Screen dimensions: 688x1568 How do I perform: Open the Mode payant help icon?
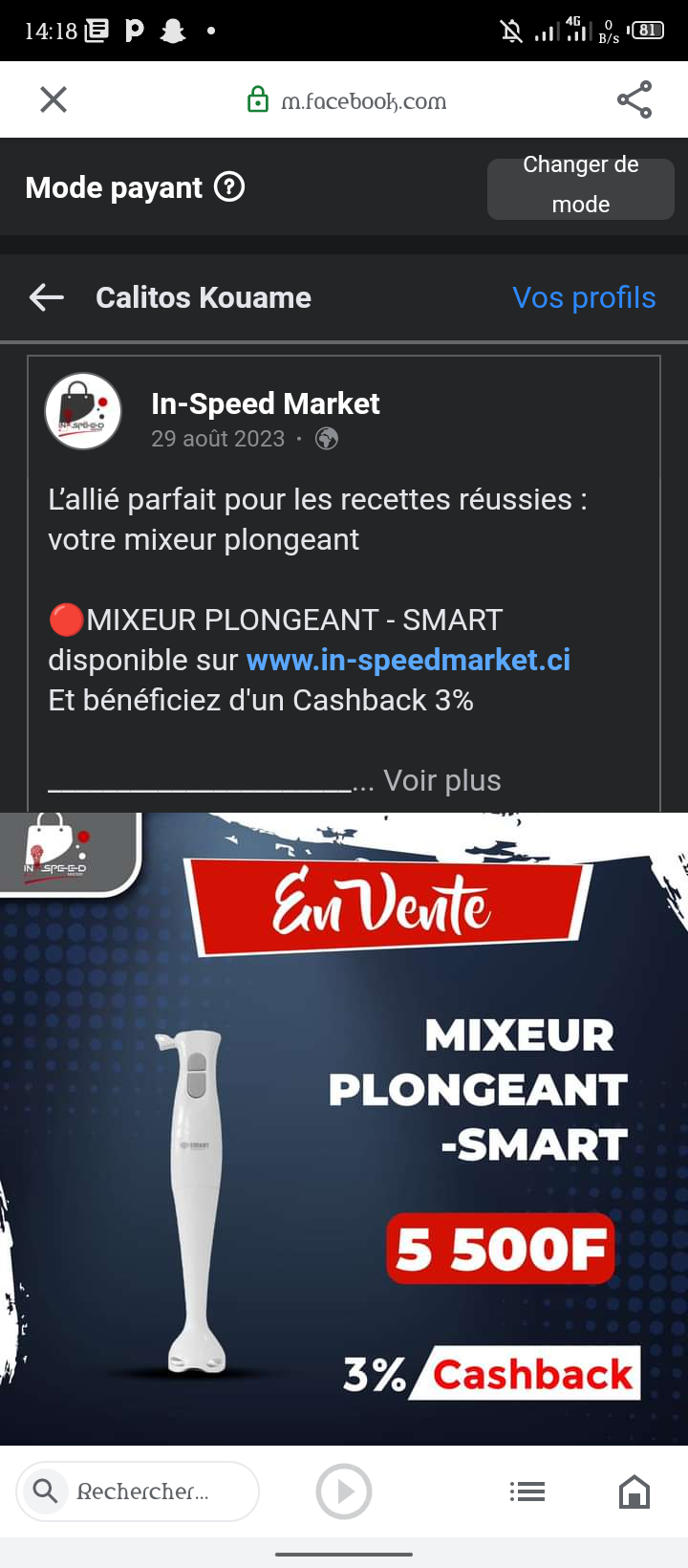pos(229,186)
